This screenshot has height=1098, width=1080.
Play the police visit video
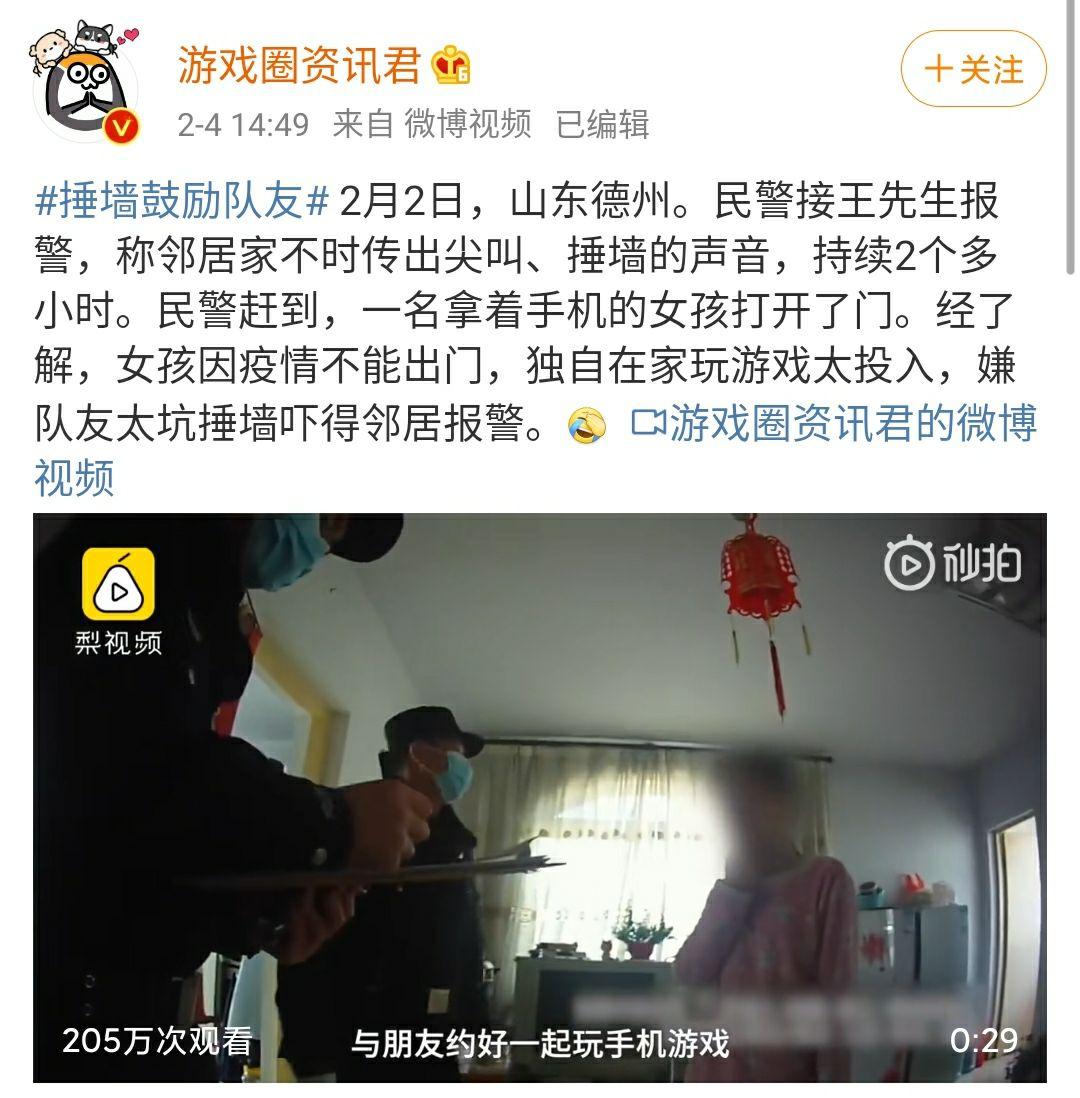tap(539, 797)
